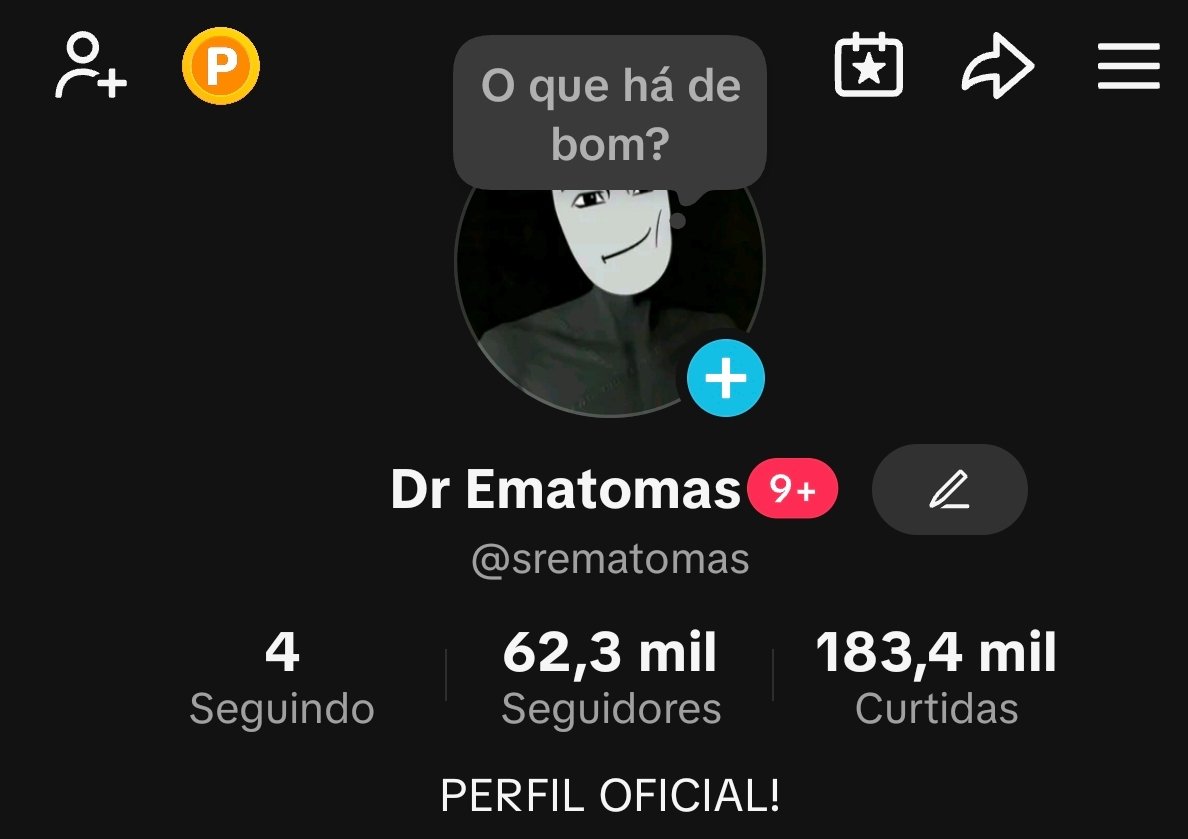Open the add friends icon
This screenshot has height=839, width=1188.
pyautogui.click(x=90, y=67)
